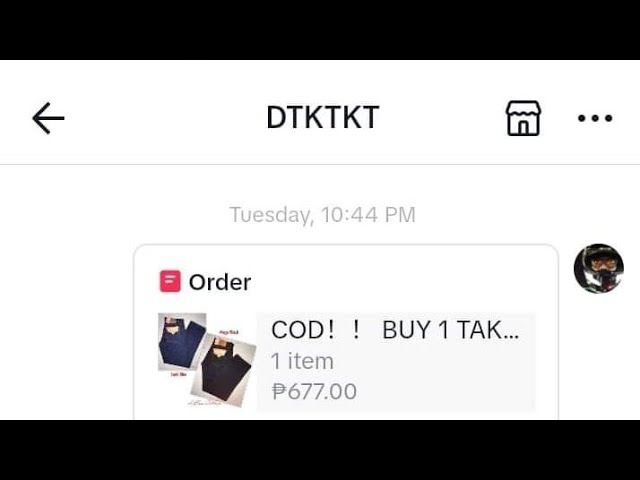The image size is (640, 480).
Task: Go back from the DTKTKT chat
Action: (47, 118)
